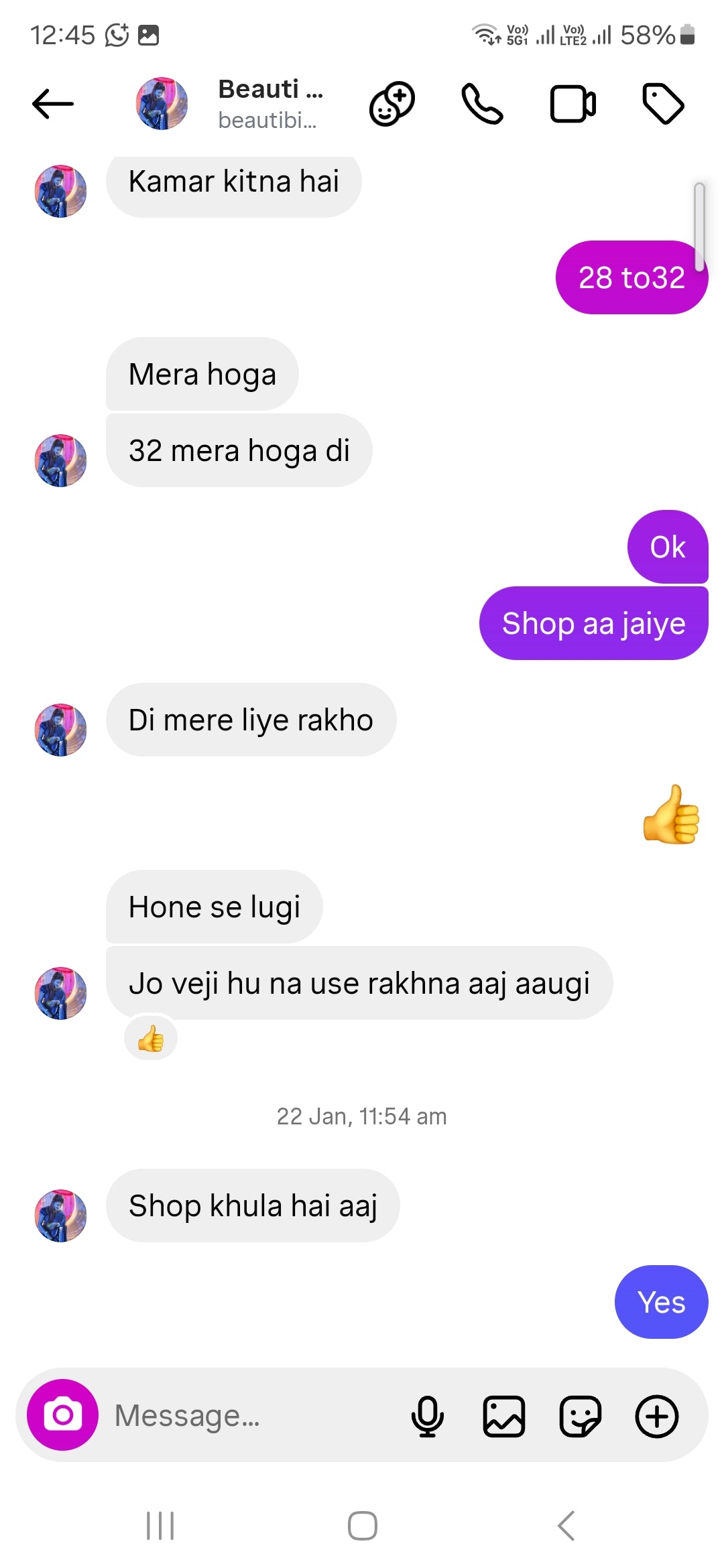Open the avatar sticker creation icon
Viewport: 724px width, 1568px height.
(x=392, y=104)
